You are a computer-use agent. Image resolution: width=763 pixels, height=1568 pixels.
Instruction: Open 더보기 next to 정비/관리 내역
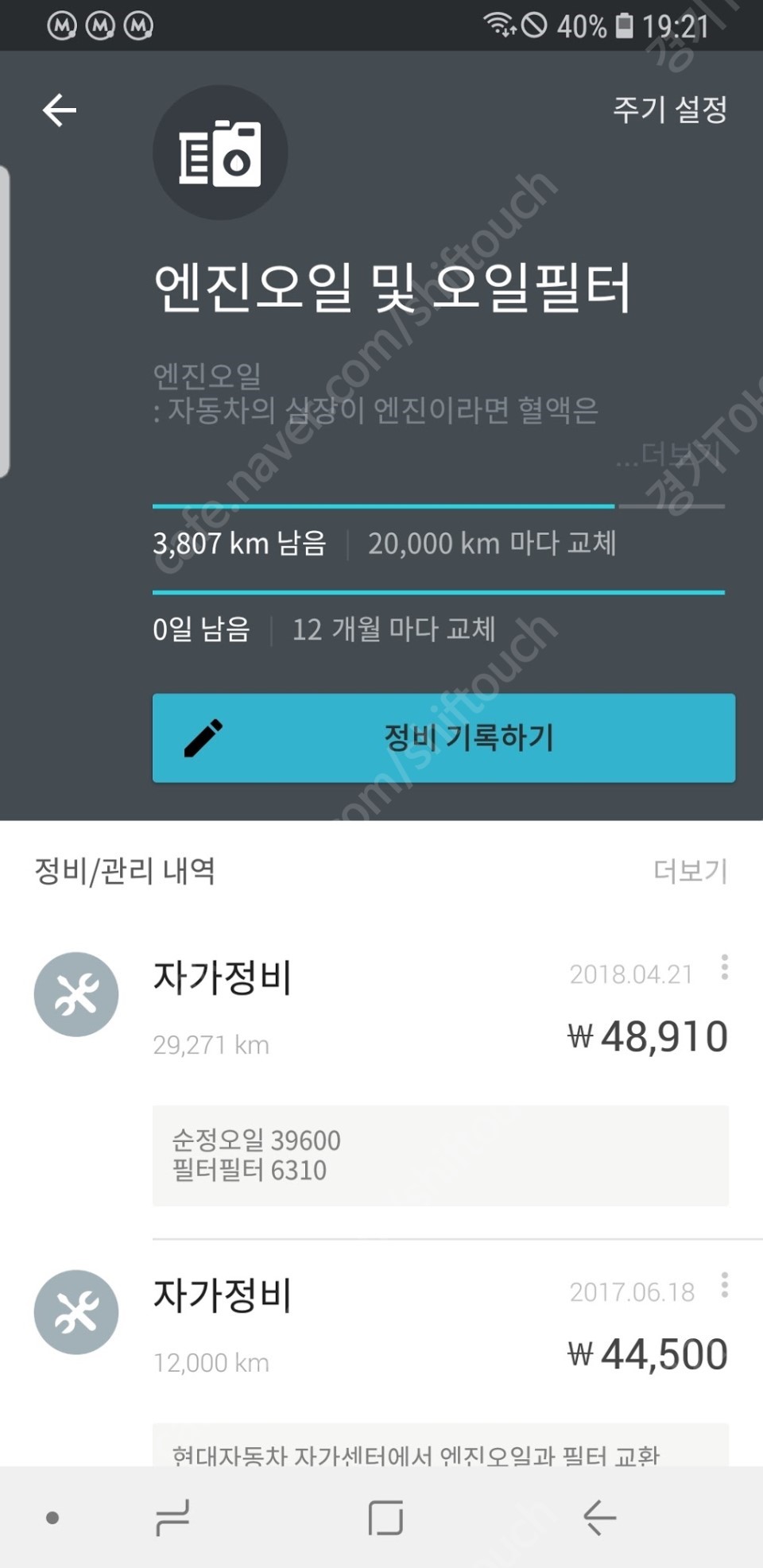690,871
